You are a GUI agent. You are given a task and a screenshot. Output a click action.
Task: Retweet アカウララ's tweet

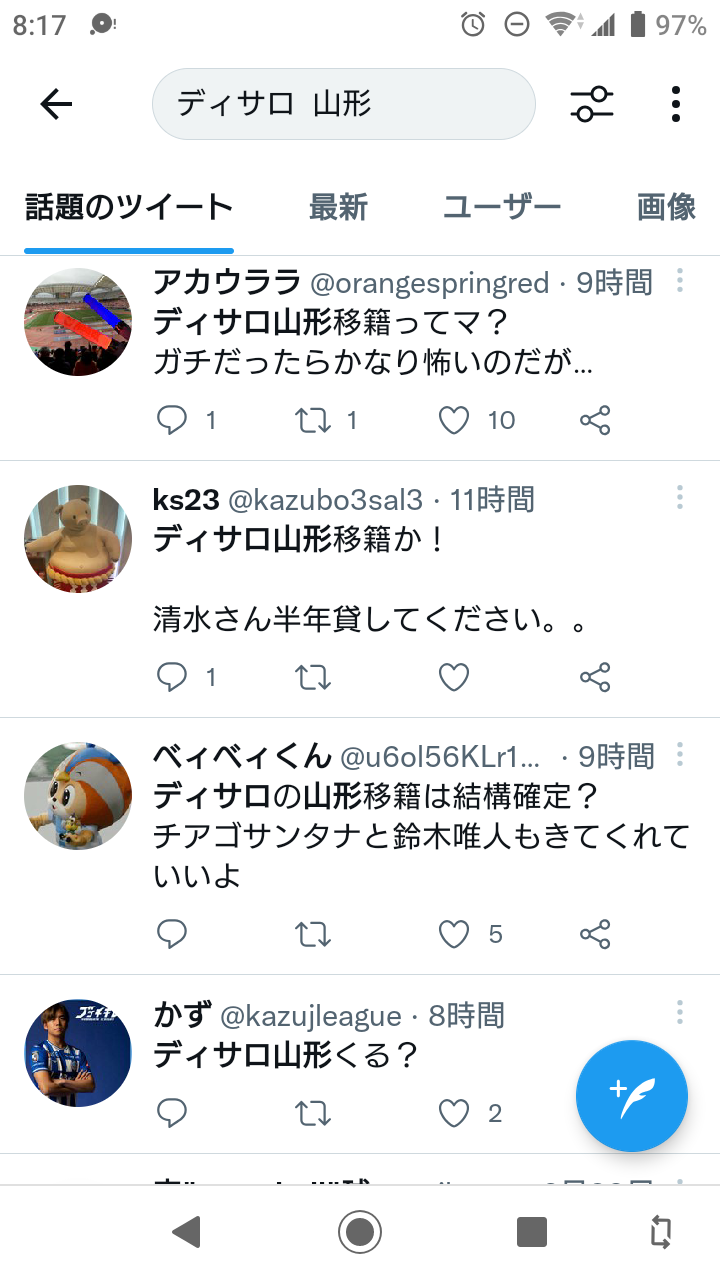[x=314, y=421]
